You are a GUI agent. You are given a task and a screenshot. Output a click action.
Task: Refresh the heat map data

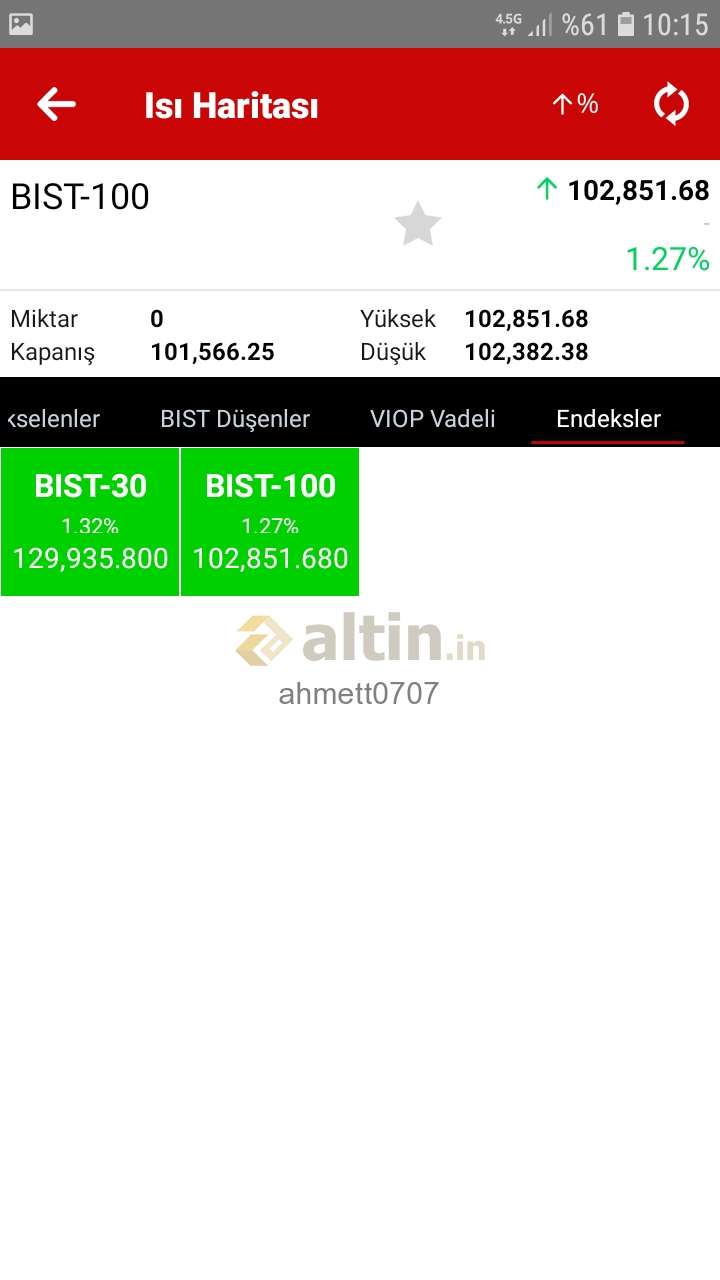click(671, 104)
